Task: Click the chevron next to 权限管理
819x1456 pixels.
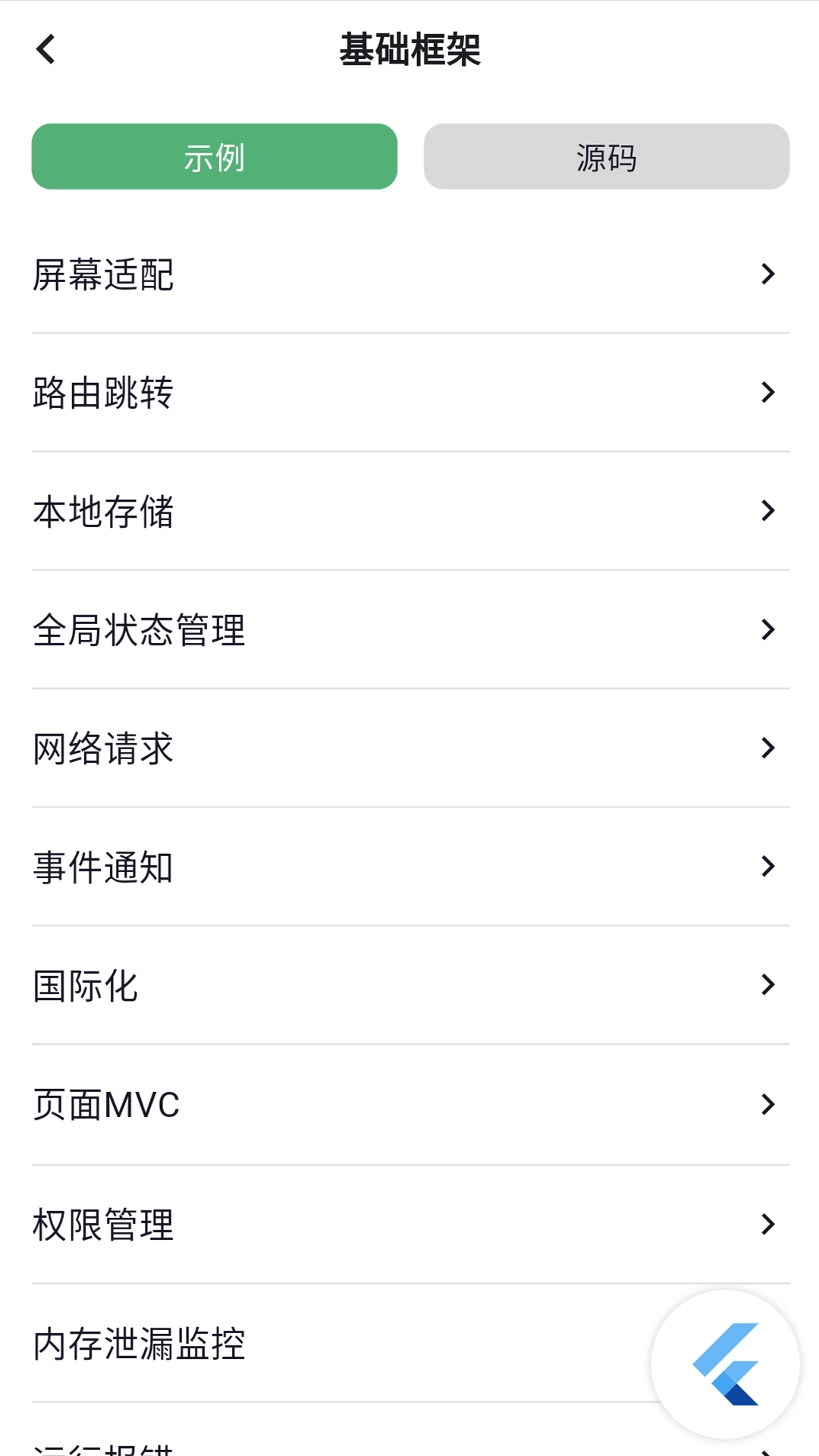Action: tap(767, 1224)
